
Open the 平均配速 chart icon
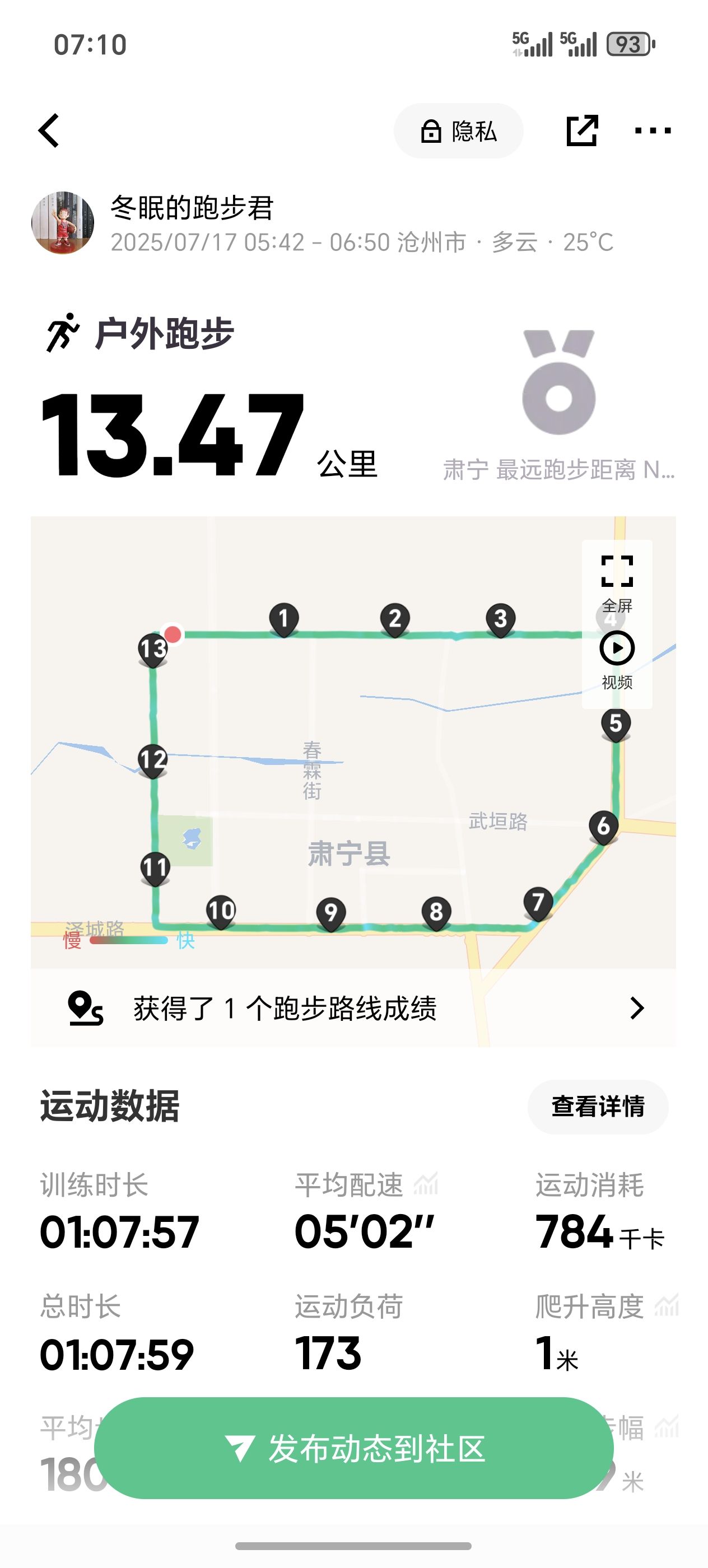point(426,1184)
